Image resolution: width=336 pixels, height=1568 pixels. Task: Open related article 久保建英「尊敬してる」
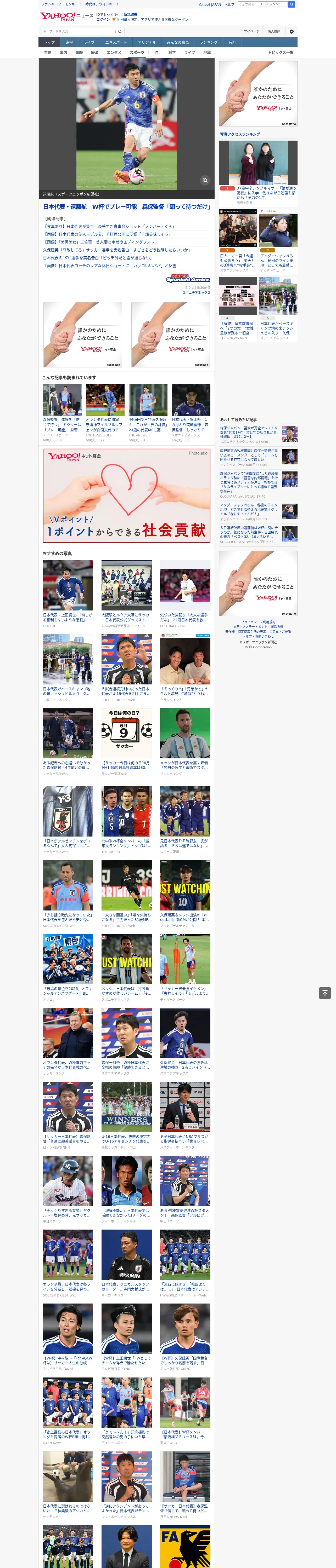[116, 250]
